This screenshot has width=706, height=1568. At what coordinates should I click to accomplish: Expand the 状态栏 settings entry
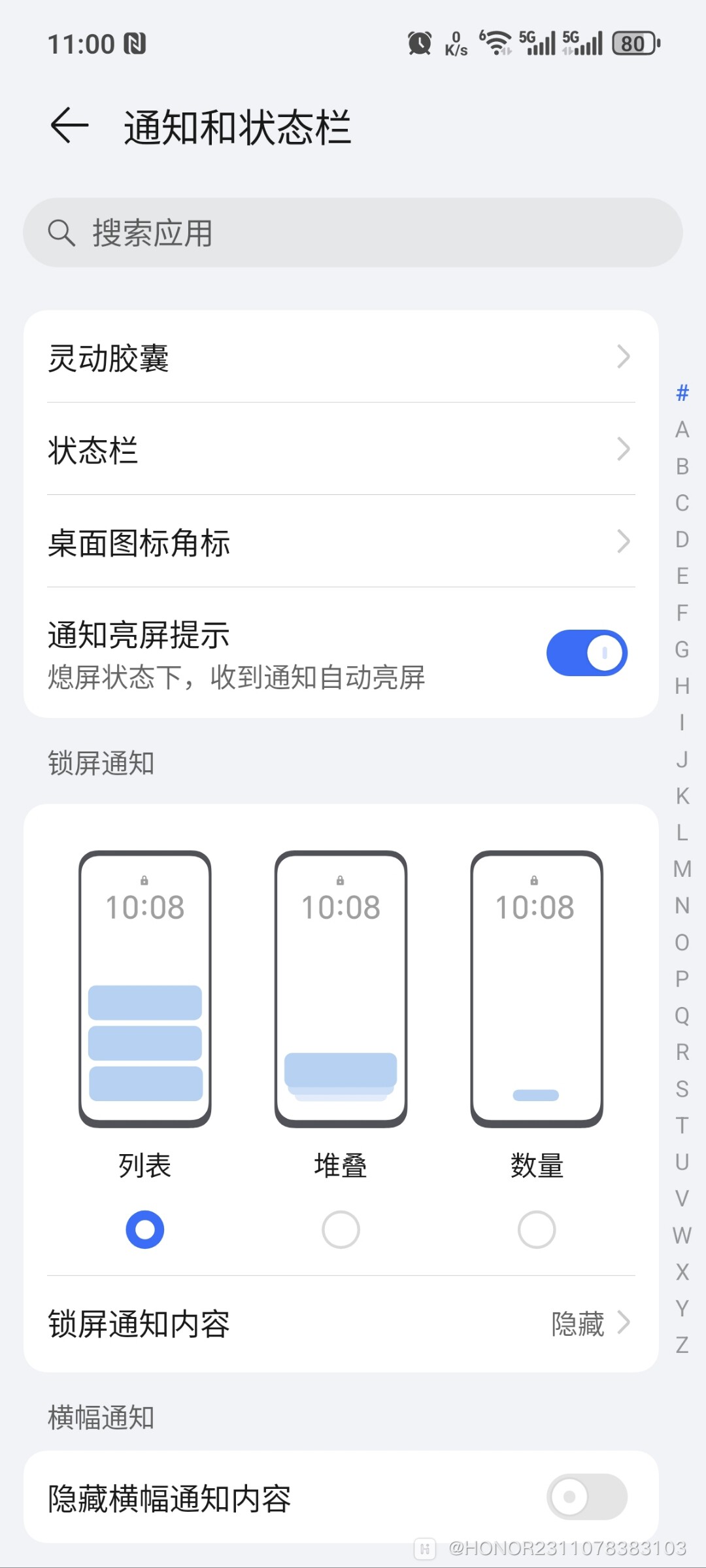click(x=623, y=451)
